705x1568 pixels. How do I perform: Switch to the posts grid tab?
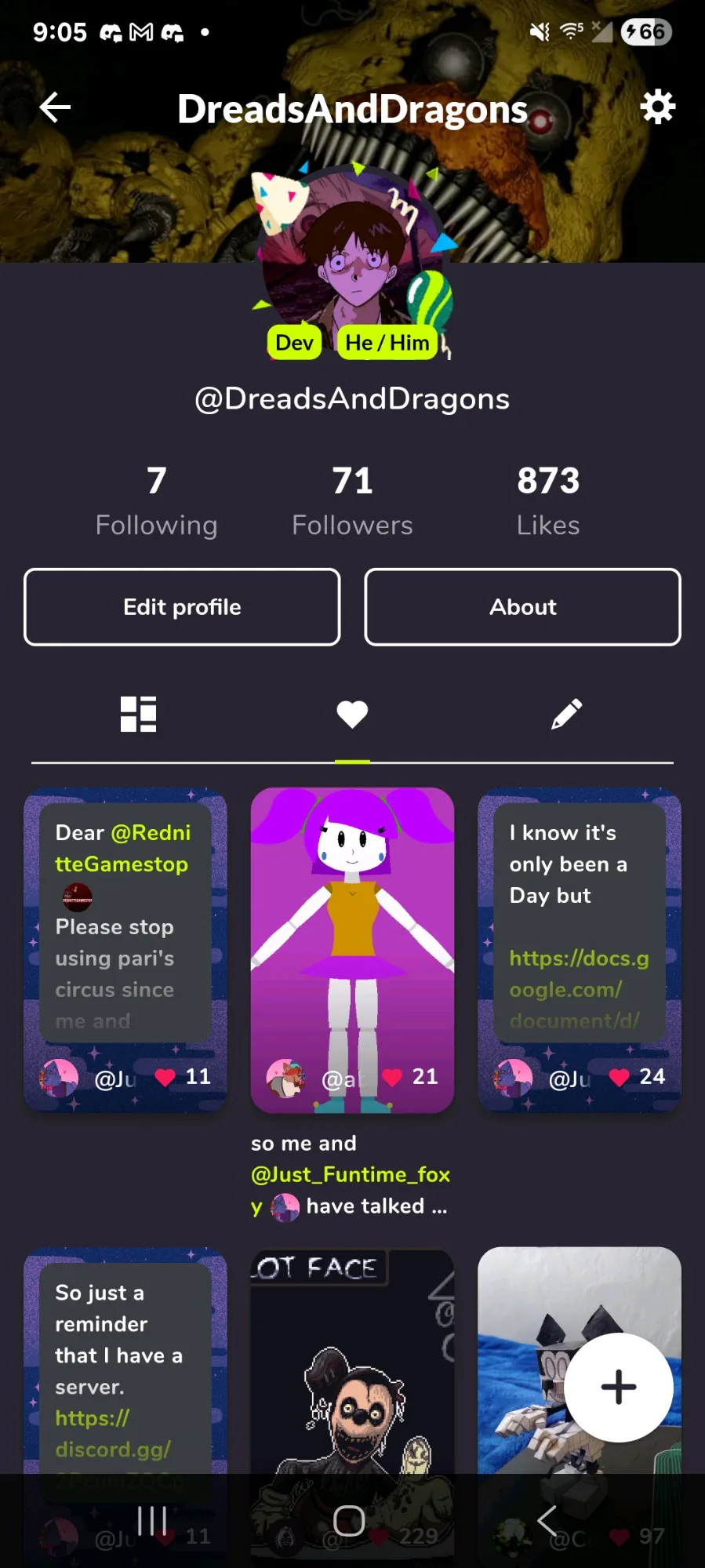click(x=138, y=714)
